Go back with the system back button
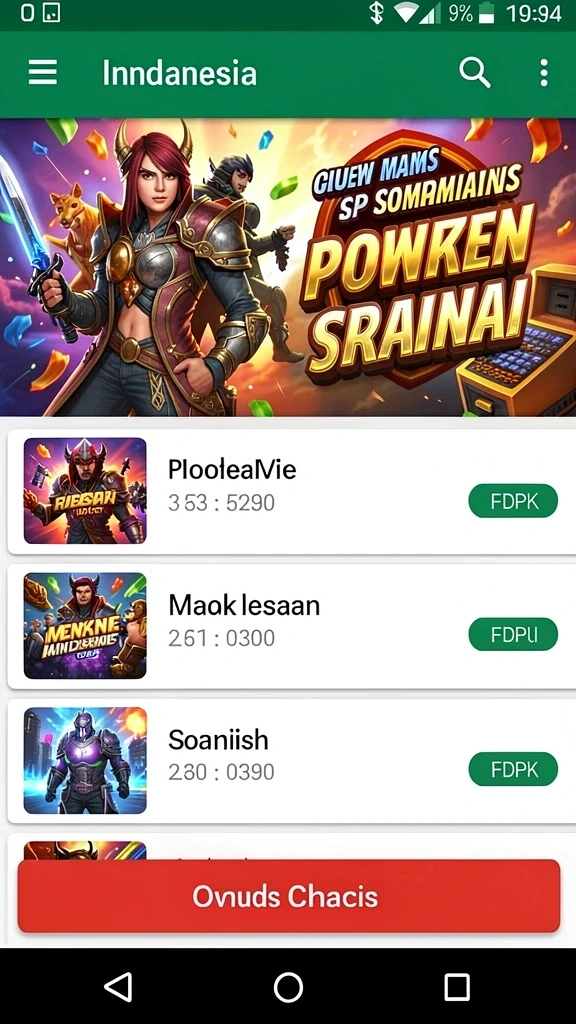The width and height of the screenshot is (576, 1024). click(x=119, y=986)
